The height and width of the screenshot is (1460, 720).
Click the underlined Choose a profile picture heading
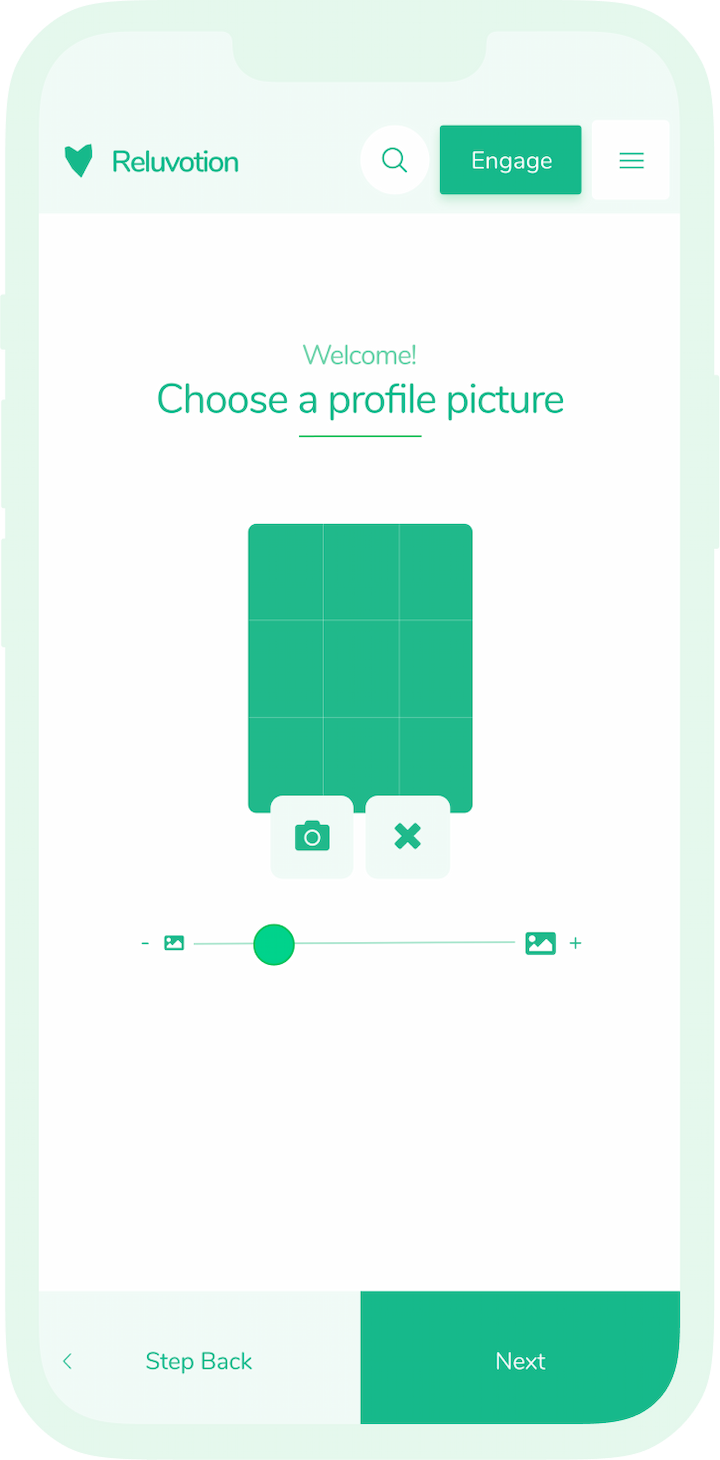point(360,399)
